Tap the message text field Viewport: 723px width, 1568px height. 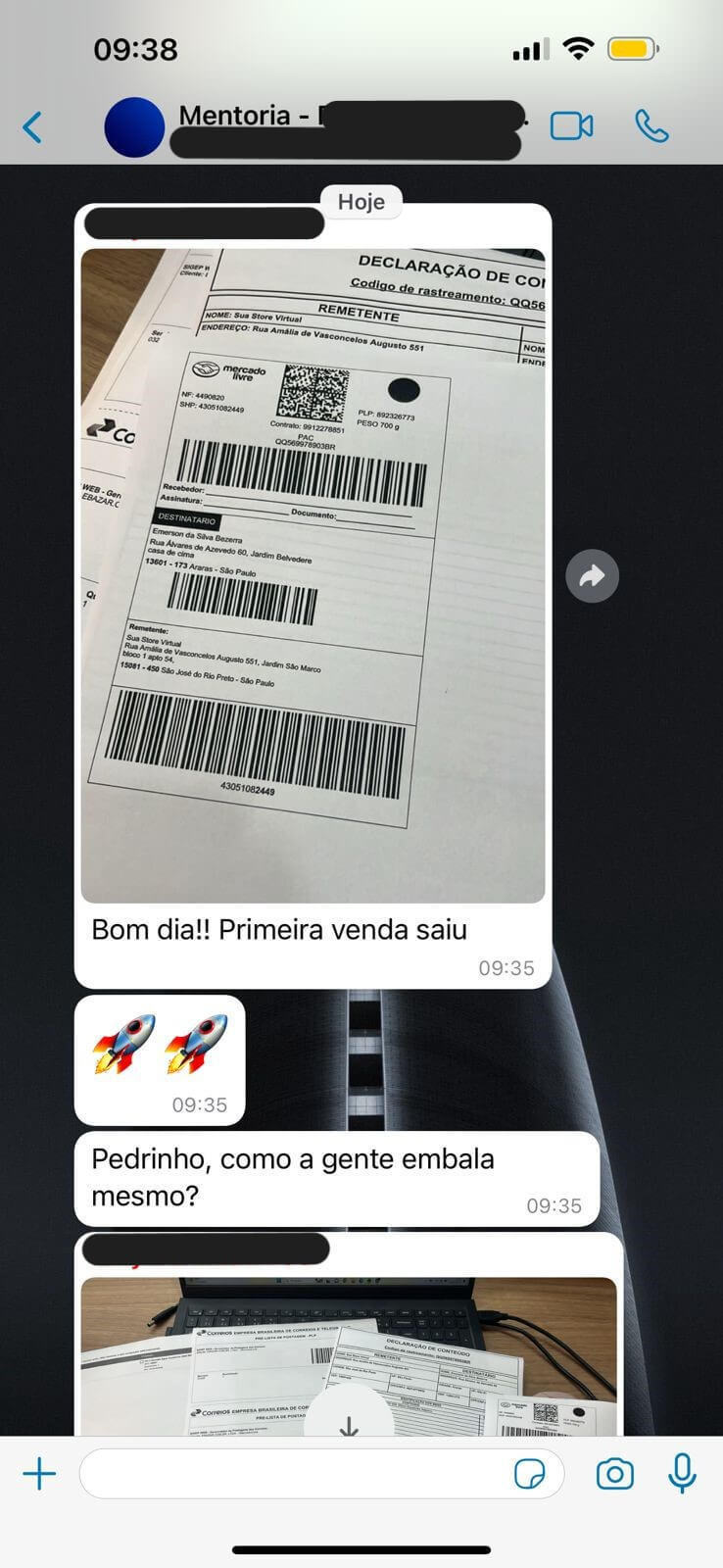point(294,1474)
